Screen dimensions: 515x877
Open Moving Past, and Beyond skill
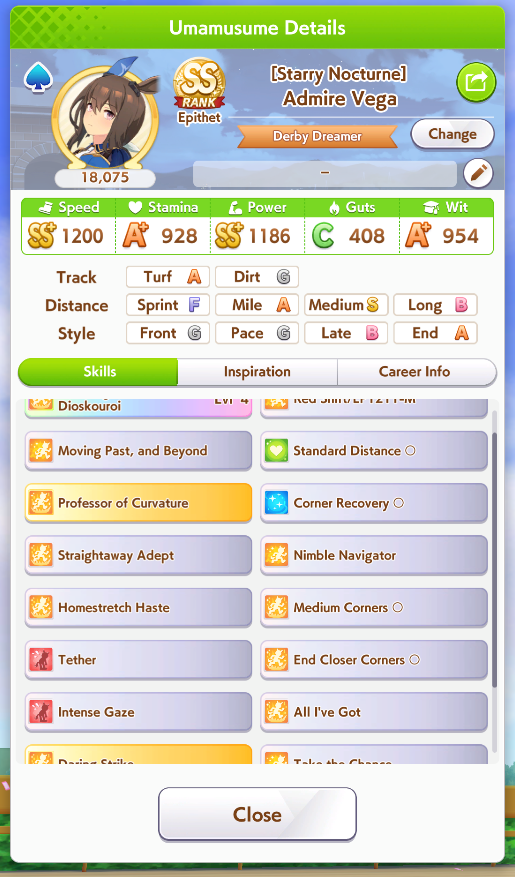point(138,451)
